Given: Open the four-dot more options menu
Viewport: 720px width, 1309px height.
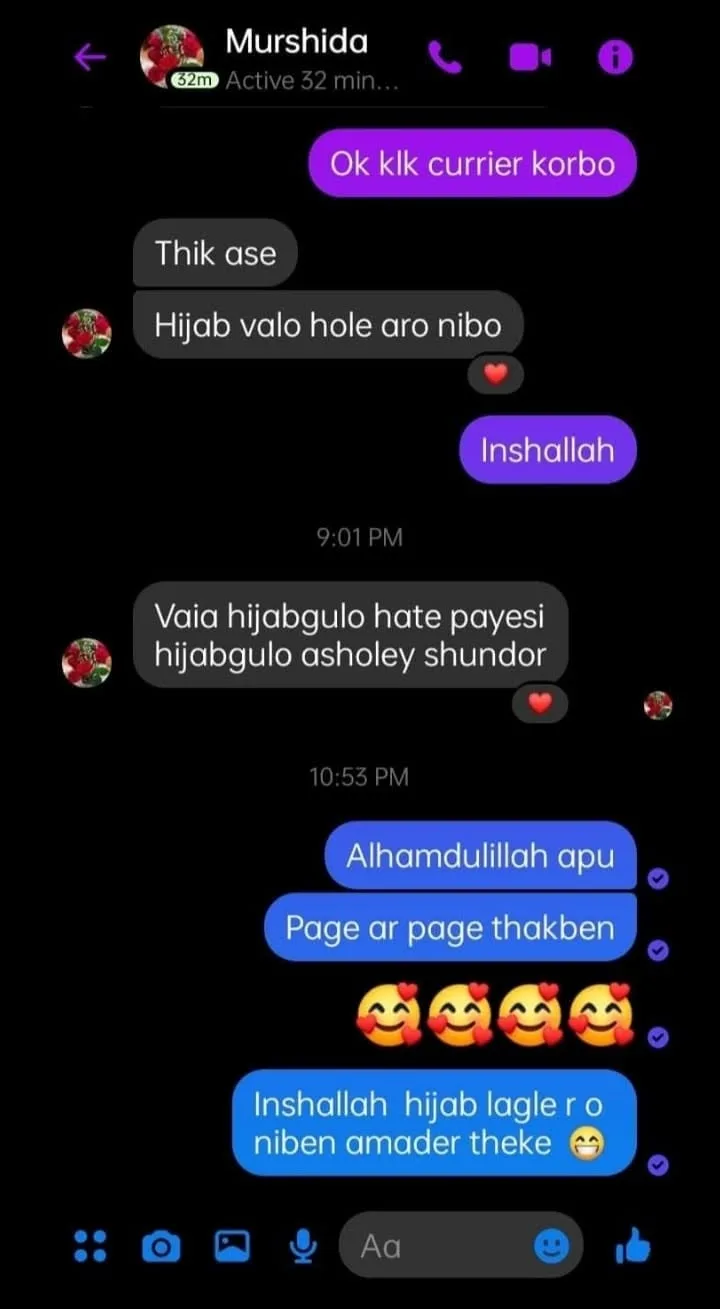Looking at the screenshot, I should (x=90, y=1246).
